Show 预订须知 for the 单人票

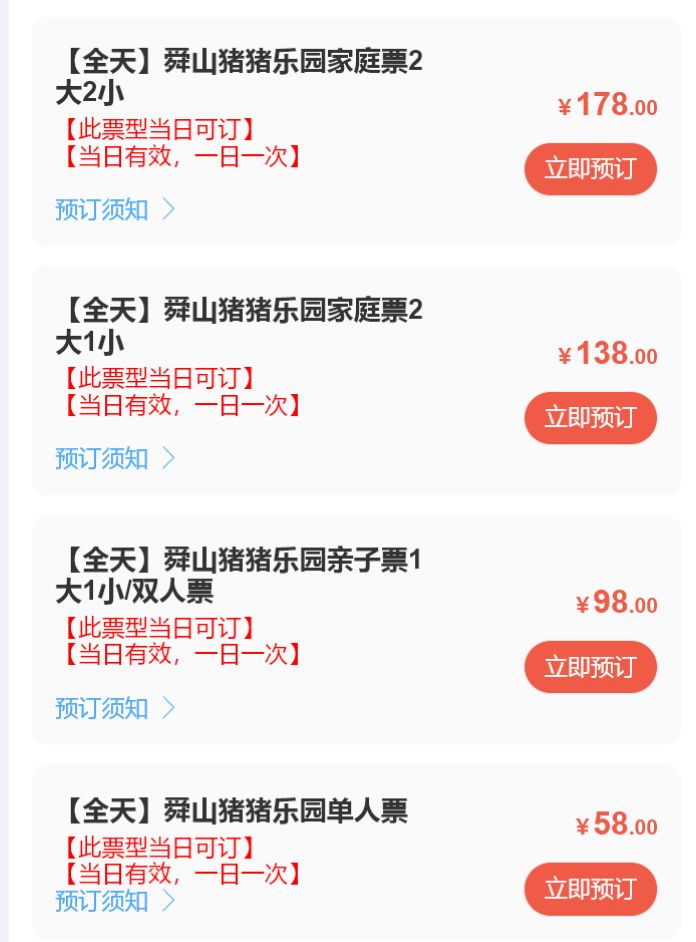pos(114,901)
